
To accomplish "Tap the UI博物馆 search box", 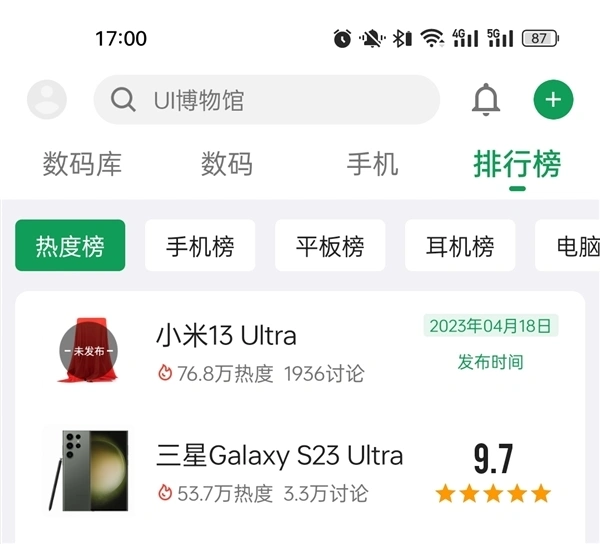I will (x=266, y=100).
